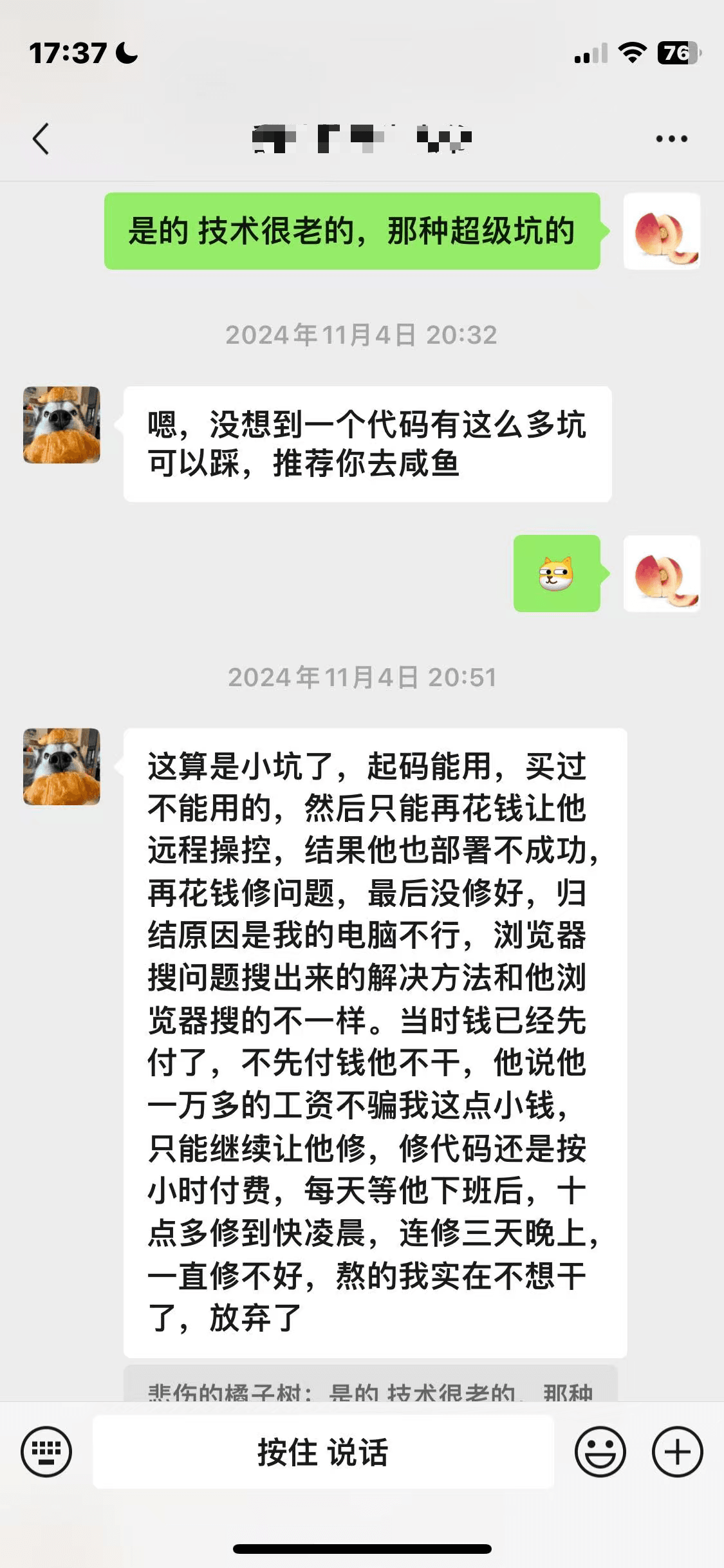View the dog avatar beside the 推荐你去咸鱼 message
Viewport: 724px width, 1568px height.
point(62,425)
